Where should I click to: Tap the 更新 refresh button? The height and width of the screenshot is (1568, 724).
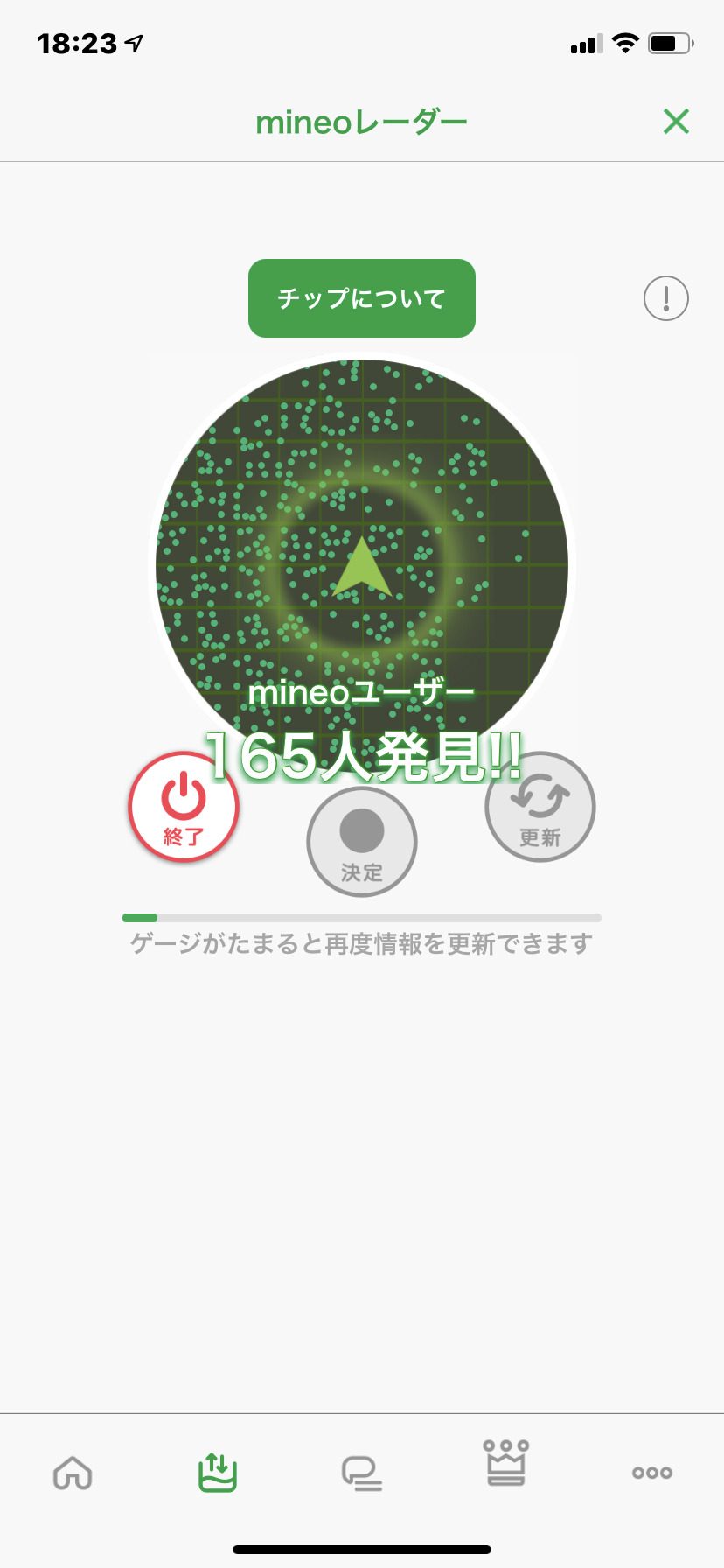tap(540, 807)
